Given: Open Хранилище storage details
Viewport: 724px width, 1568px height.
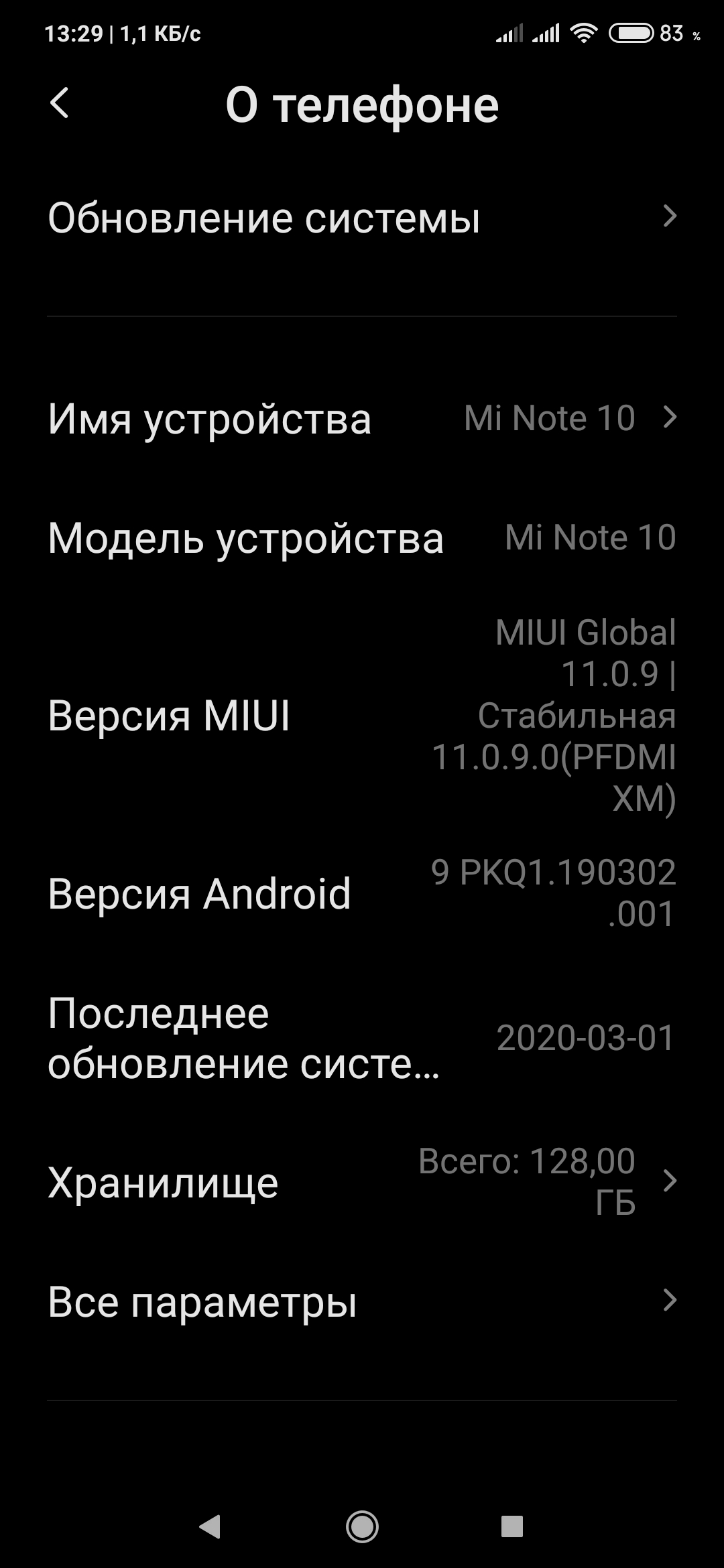Looking at the screenshot, I should pos(362,1182).
